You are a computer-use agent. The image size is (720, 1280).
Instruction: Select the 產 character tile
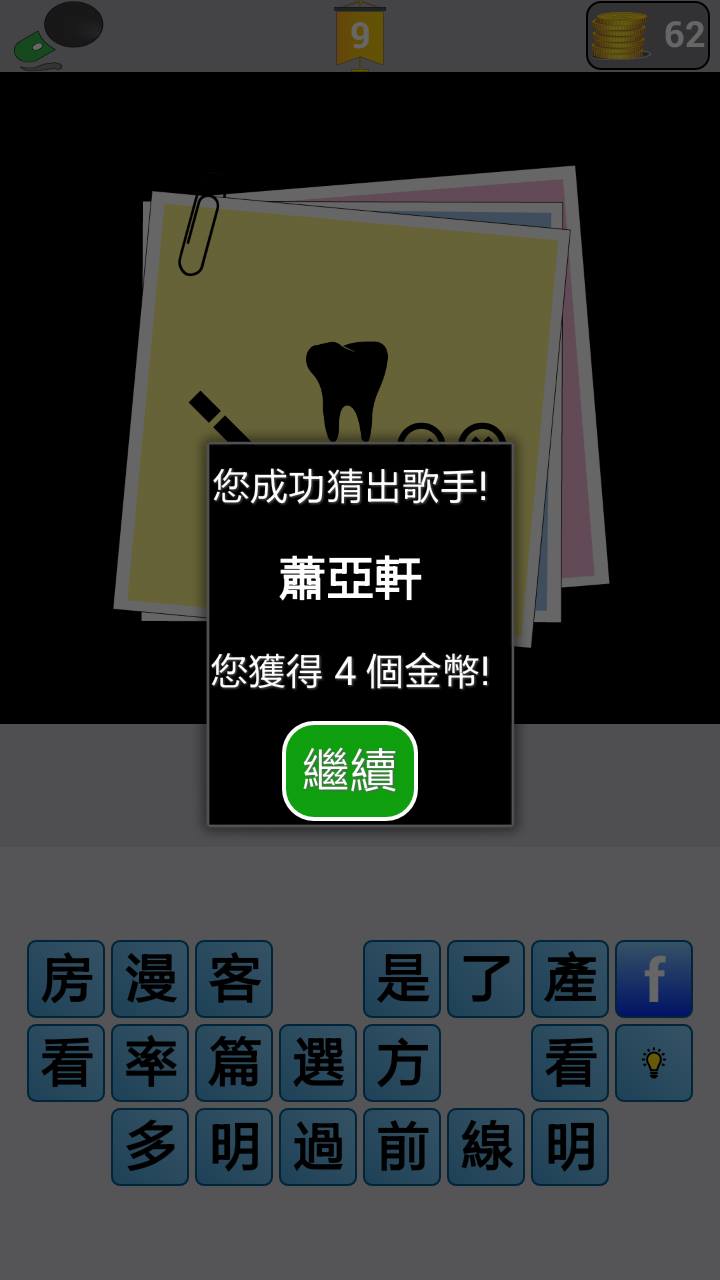(x=570, y=979)
